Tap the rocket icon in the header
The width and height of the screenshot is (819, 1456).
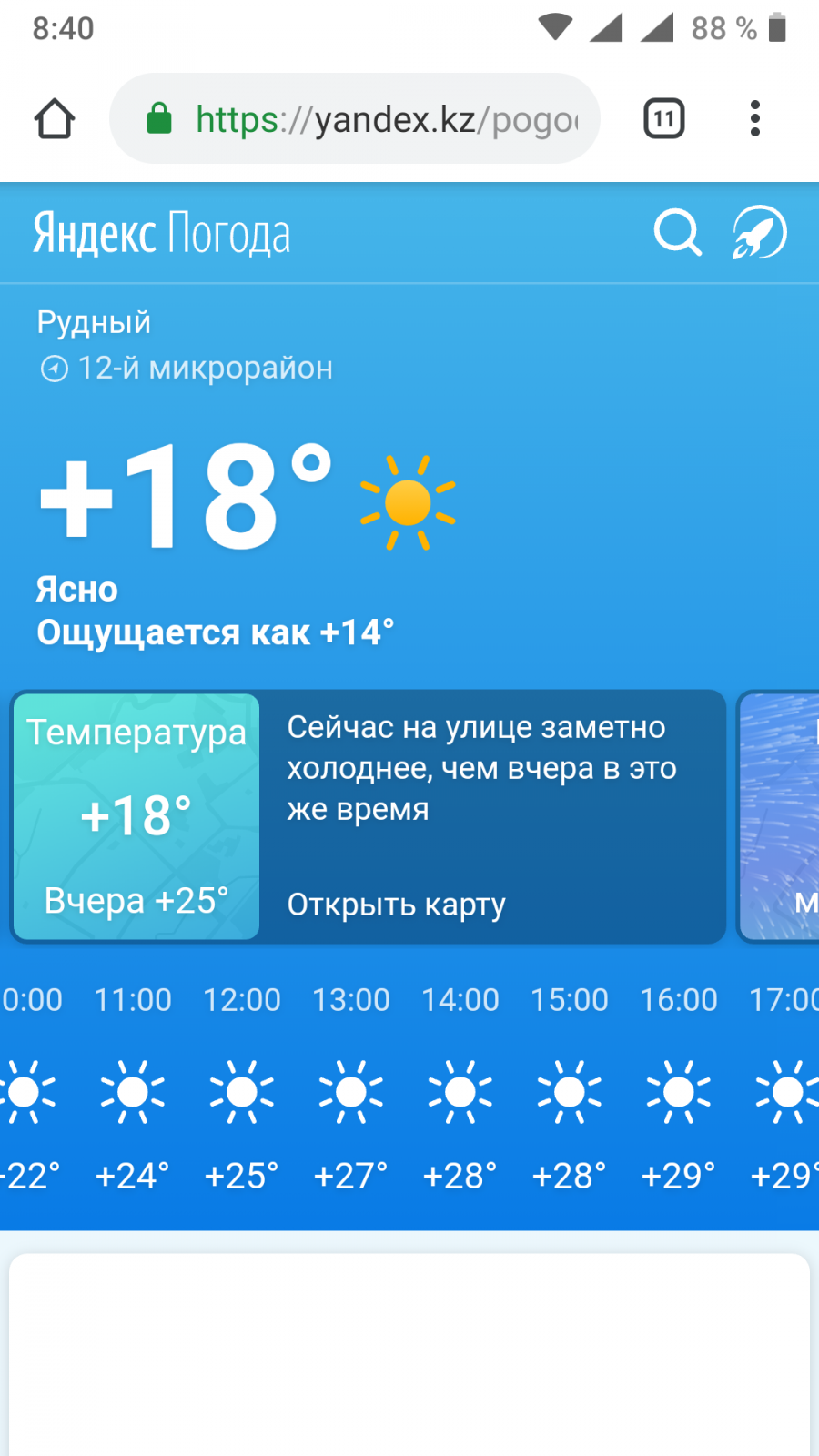[760, 233]
